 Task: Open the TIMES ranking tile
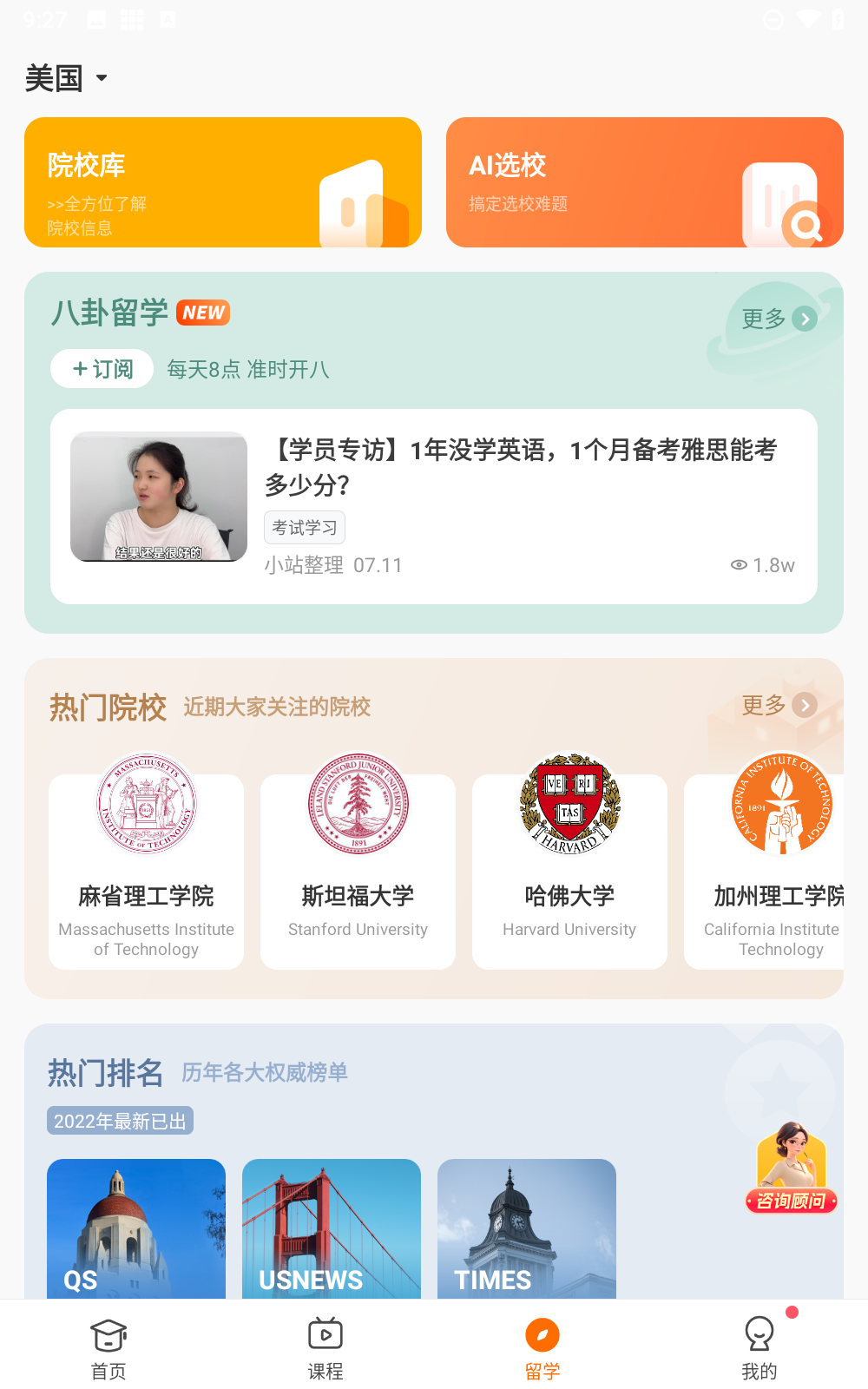click(x=527, y=1228)
